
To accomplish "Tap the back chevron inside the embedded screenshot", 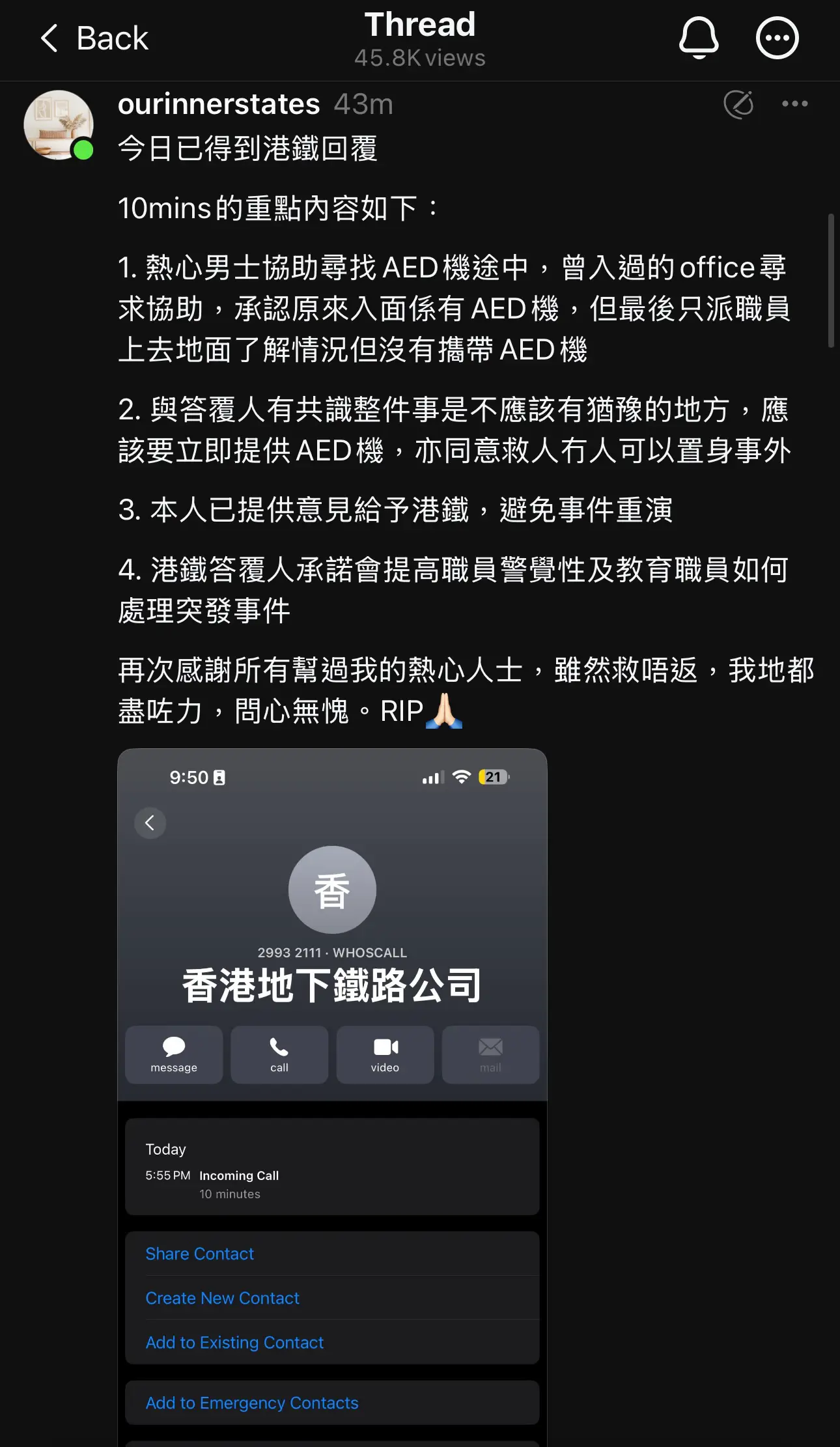I will [150, 823].
